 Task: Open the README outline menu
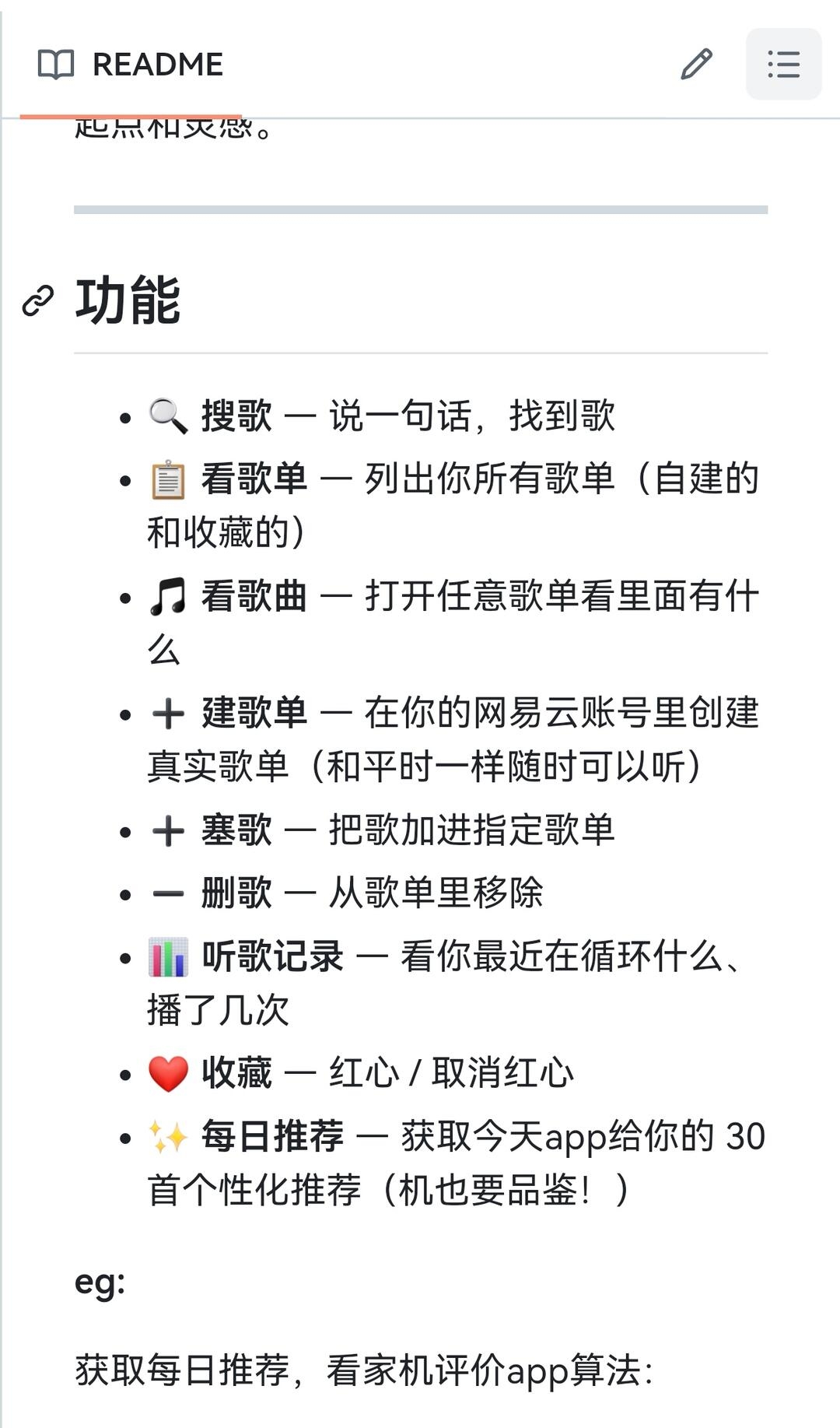pyautogui.click(x=783, y=64)
